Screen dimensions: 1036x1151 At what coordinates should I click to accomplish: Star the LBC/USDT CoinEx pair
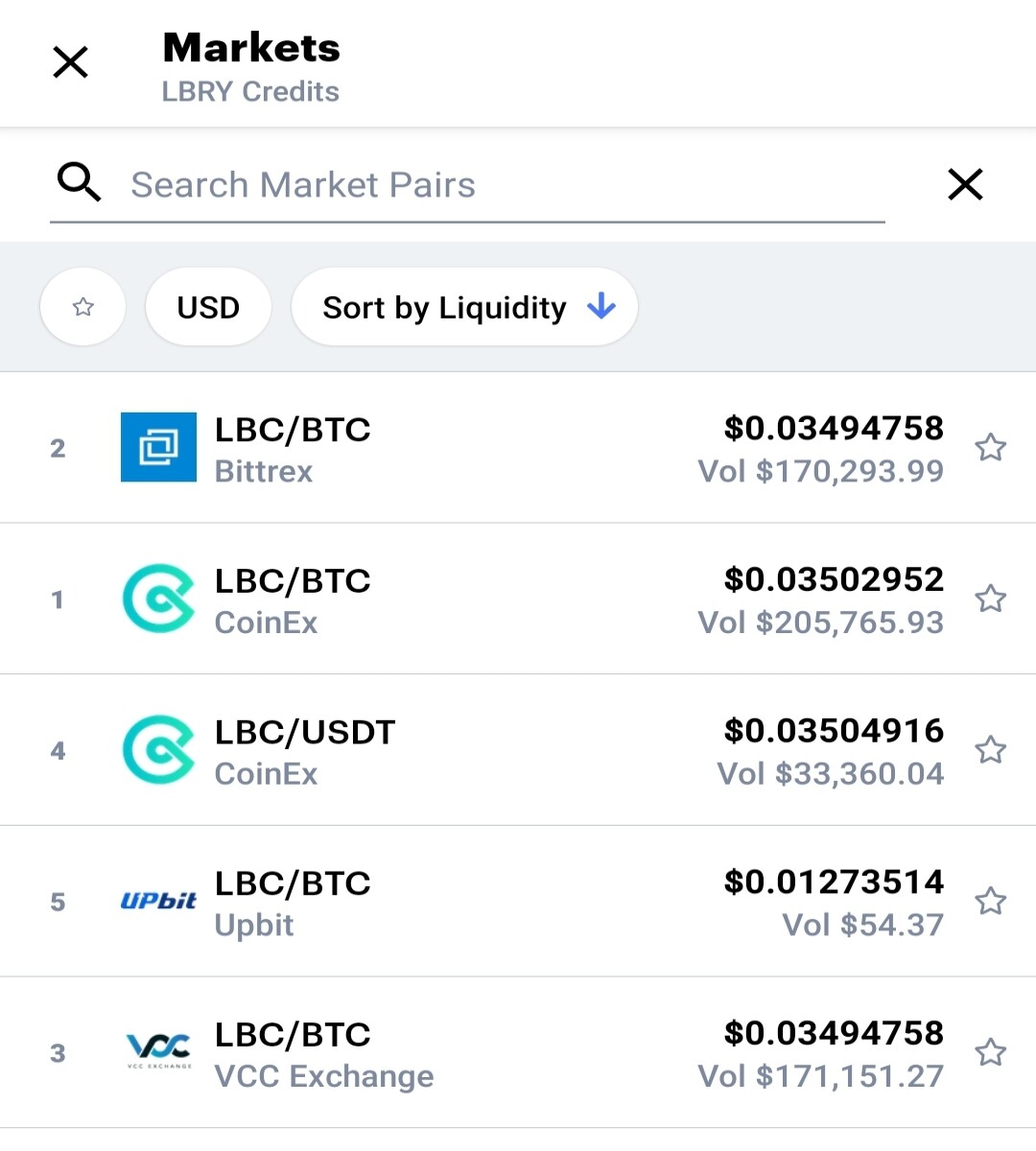point(991,749)
